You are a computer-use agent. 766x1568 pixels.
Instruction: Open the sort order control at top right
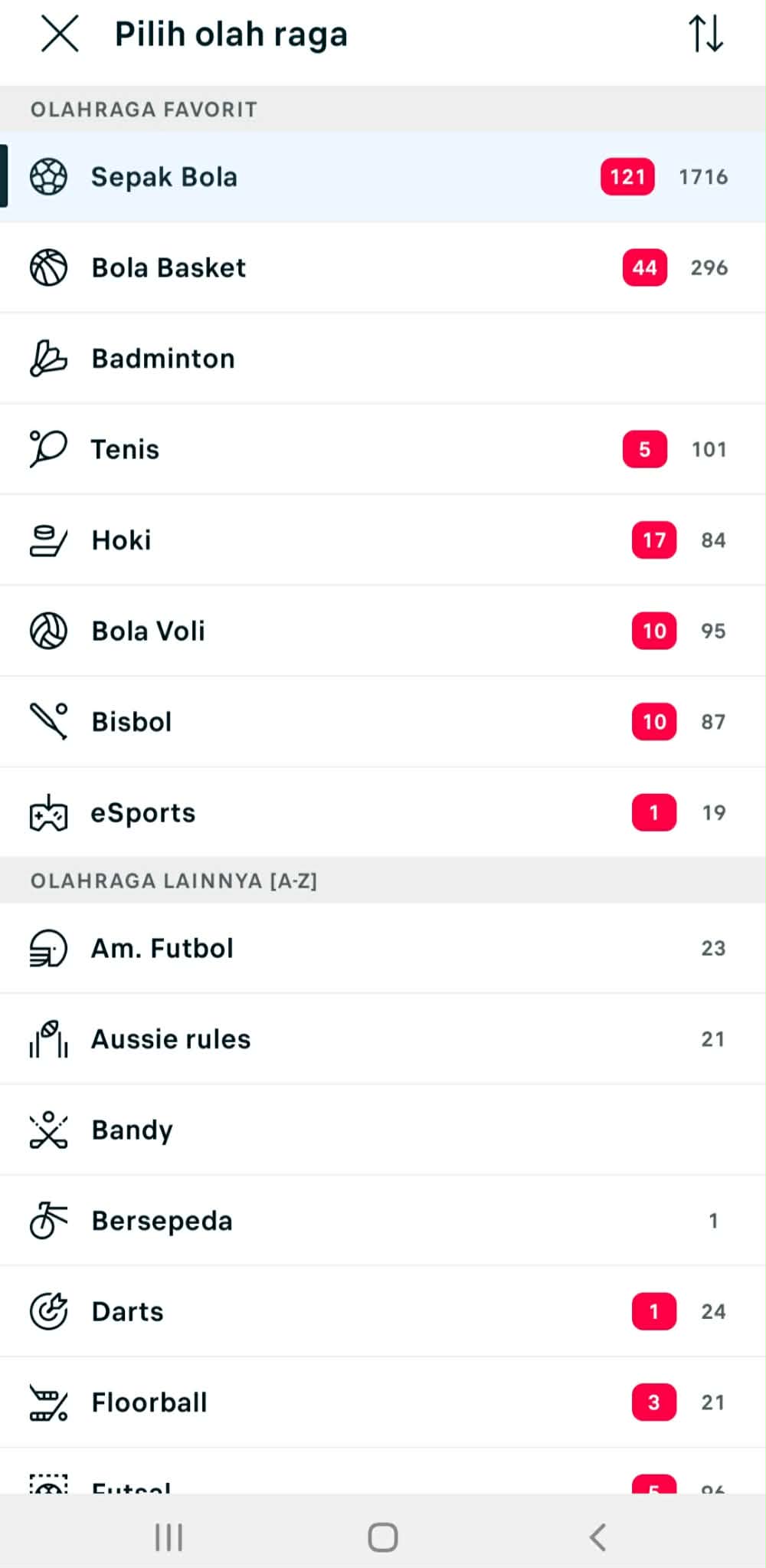click(706, 34)
